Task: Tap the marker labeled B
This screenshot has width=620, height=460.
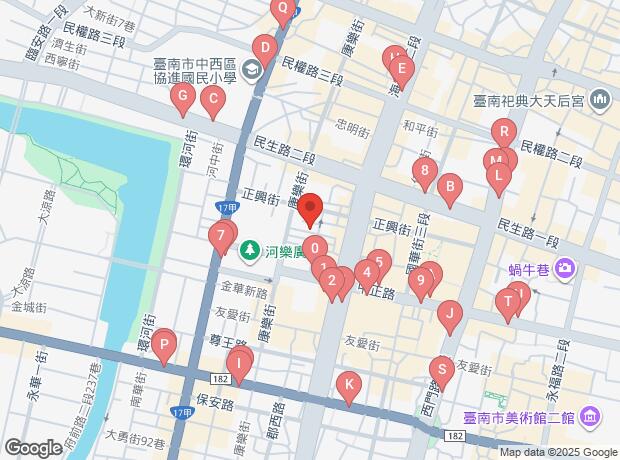Action: pos(450,190)
